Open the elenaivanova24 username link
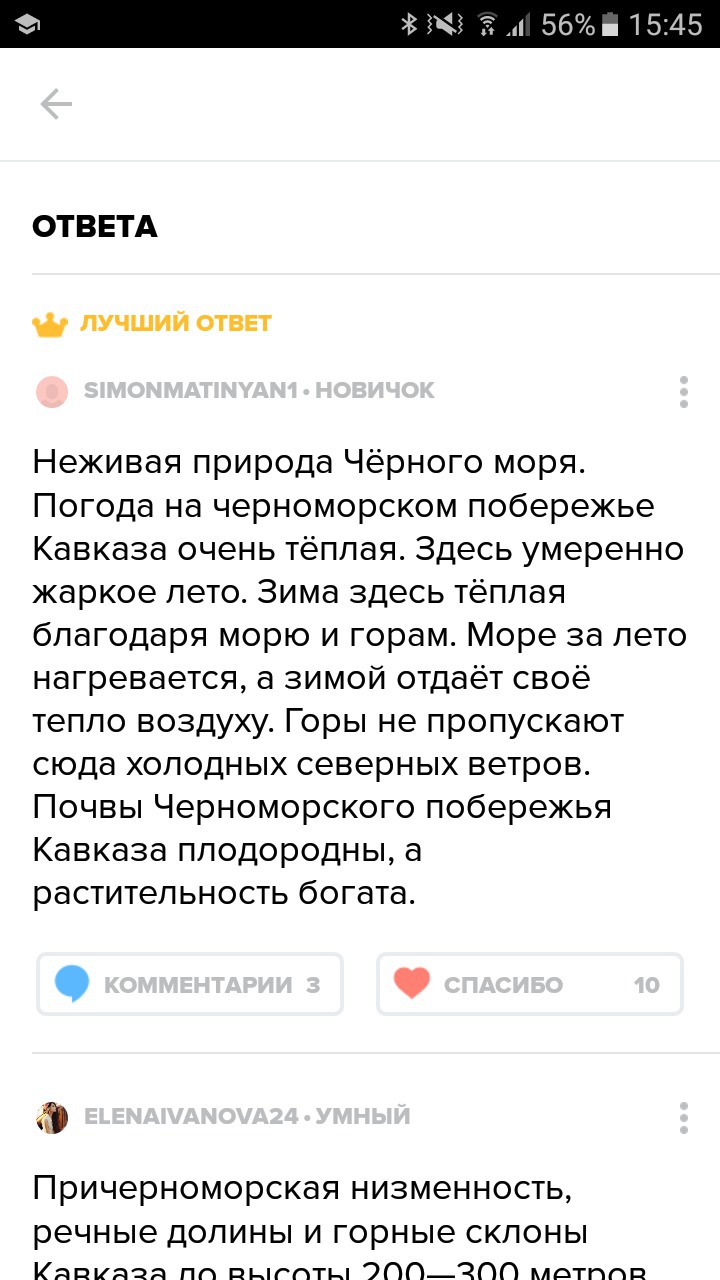Screen dimensions: 720x1280 [192, 1116]
